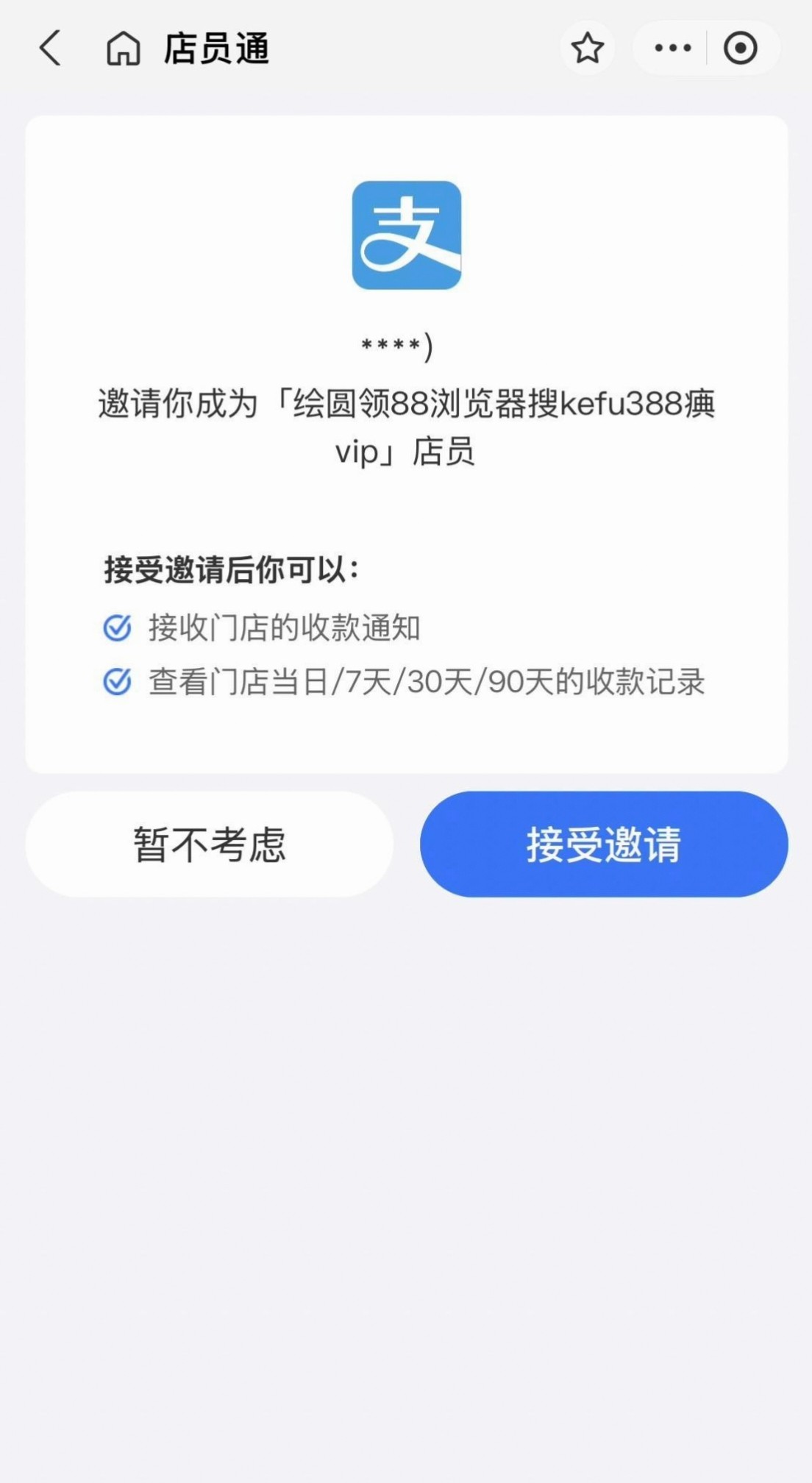Close the mini program via circle icon
Screen dimensions: 812x1483
click(740, 49)
